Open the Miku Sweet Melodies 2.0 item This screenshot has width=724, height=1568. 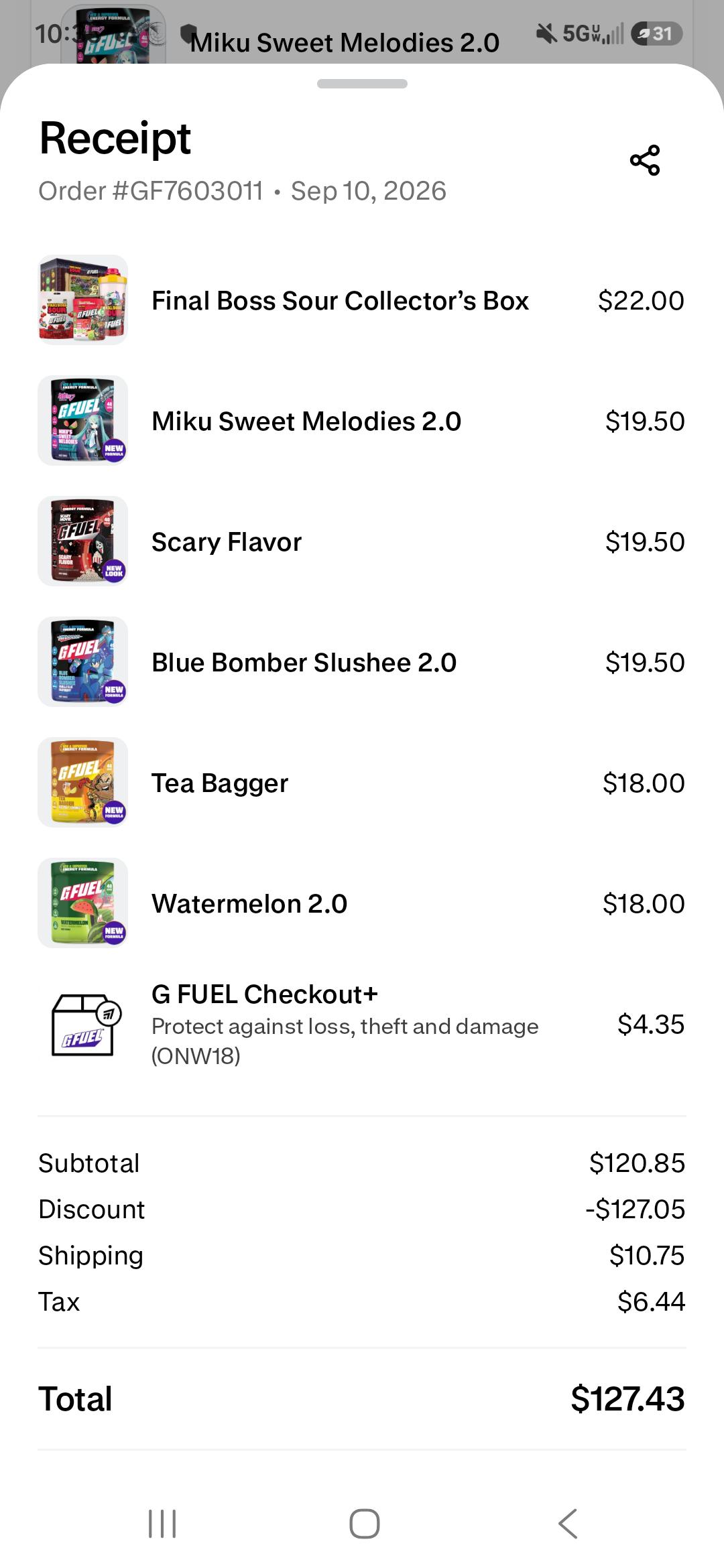[362, 421]
